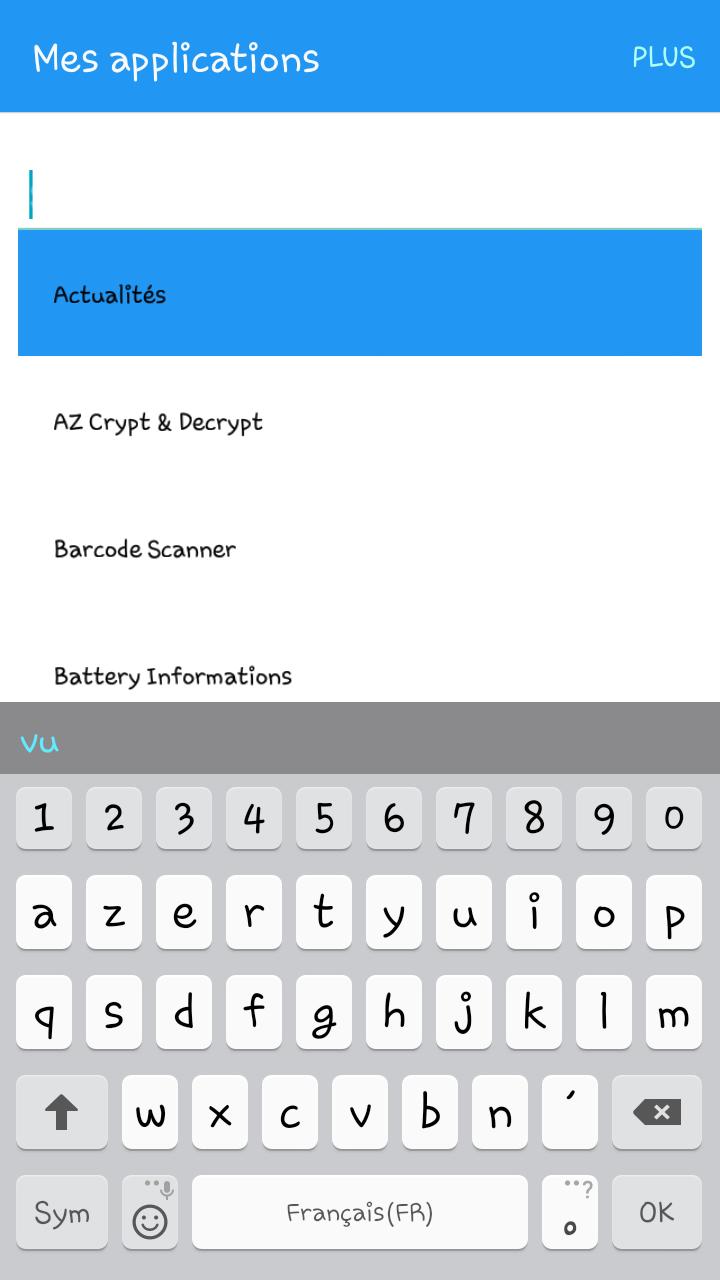The height and width of the screenshot is (1280, 720).
Task: Tap the PLUS button in the header
Action: [x=663, y=58]
